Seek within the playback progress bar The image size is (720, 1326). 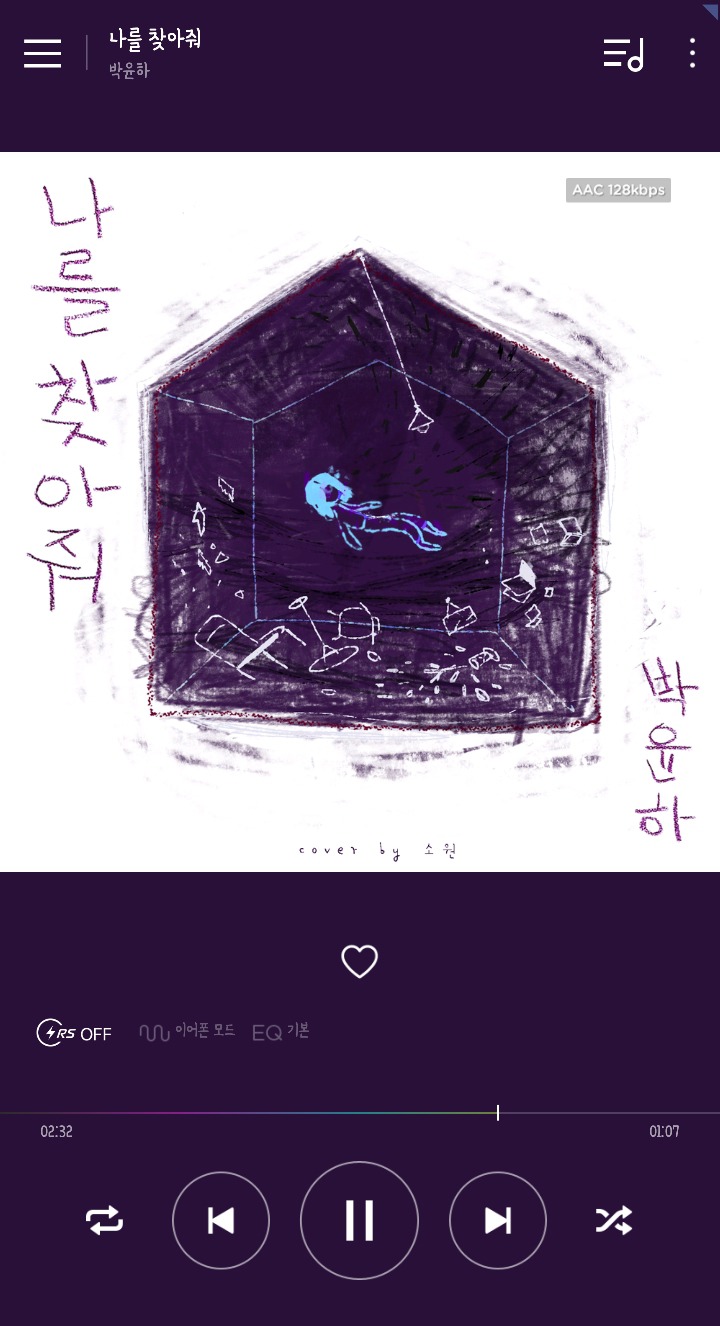[x=360, y=1112]
